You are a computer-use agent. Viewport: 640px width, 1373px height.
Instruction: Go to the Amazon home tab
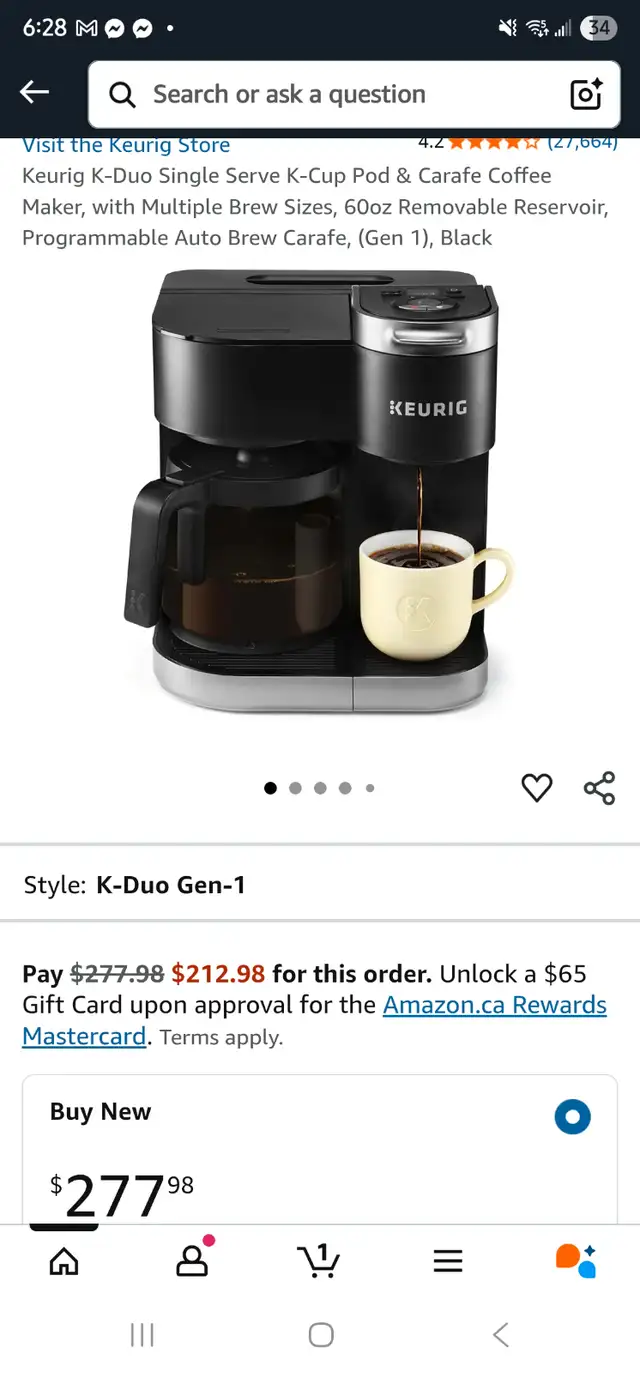point(64,1261)
